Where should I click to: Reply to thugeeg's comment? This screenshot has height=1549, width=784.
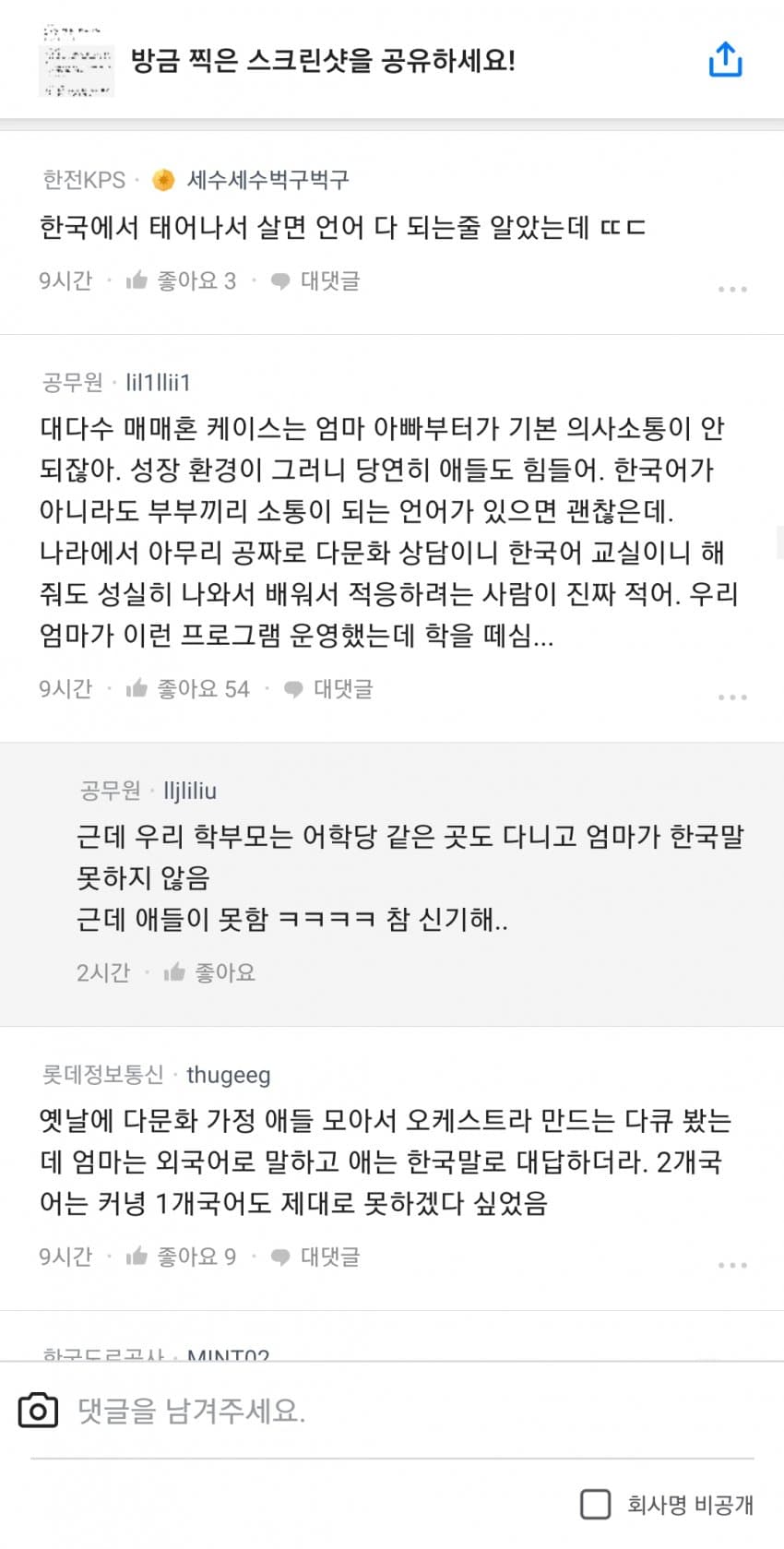(316, 1257)
